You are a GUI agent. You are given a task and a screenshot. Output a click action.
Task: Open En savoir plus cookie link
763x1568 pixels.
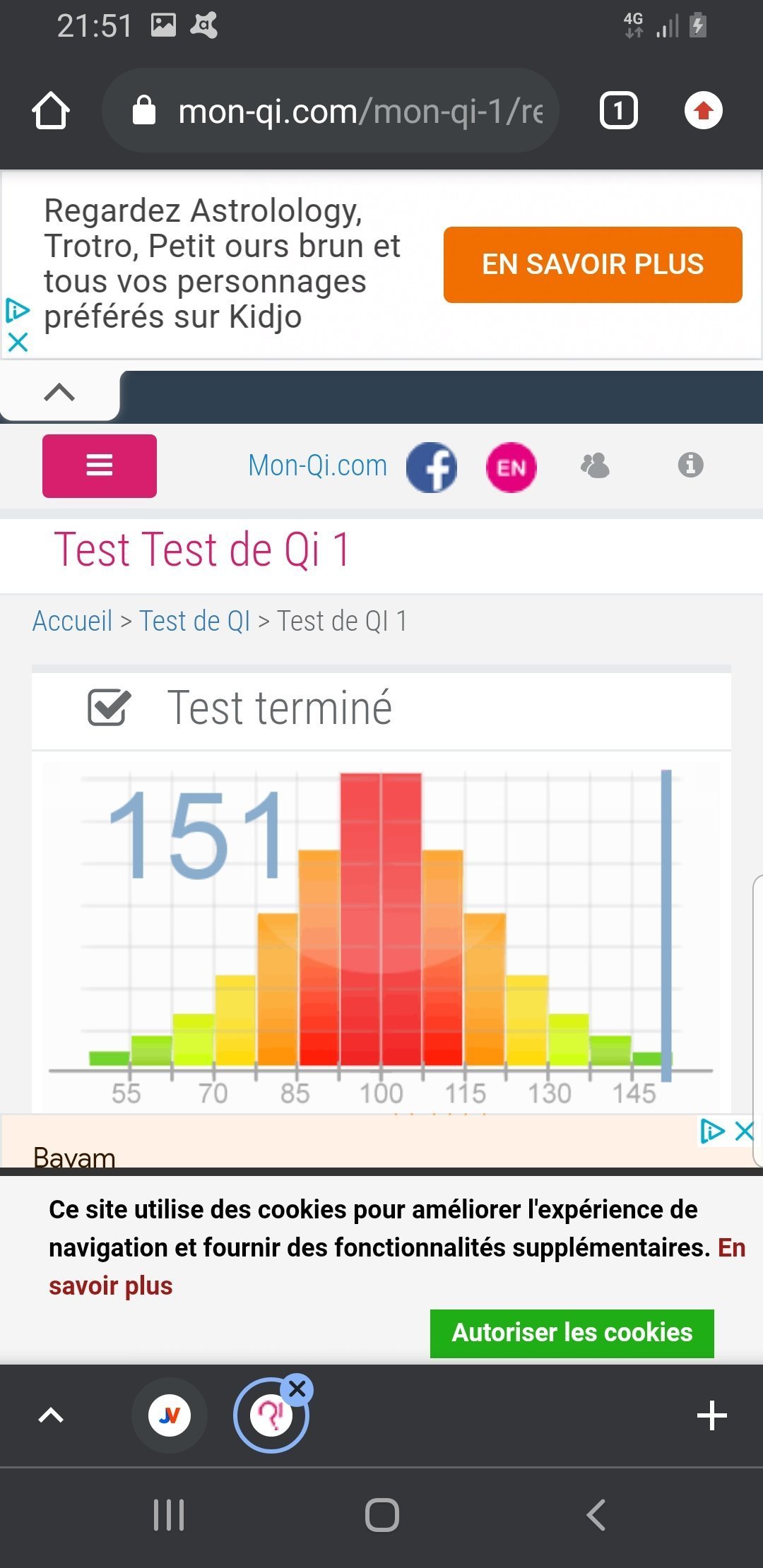[x=111, y=1286]
